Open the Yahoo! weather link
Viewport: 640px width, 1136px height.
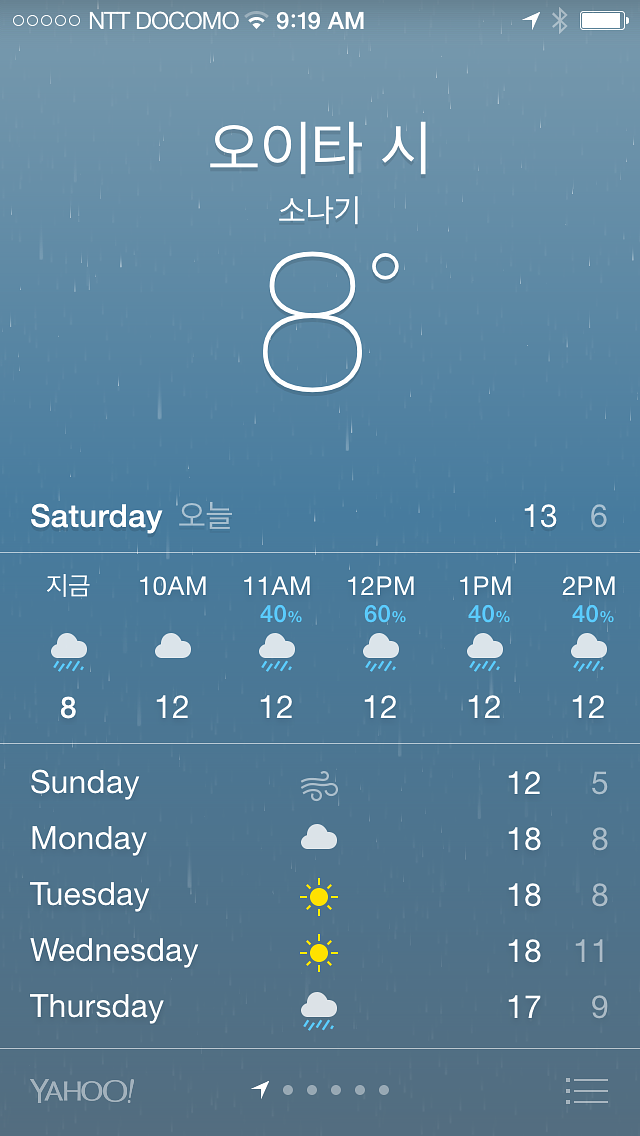coord(81,1090)
